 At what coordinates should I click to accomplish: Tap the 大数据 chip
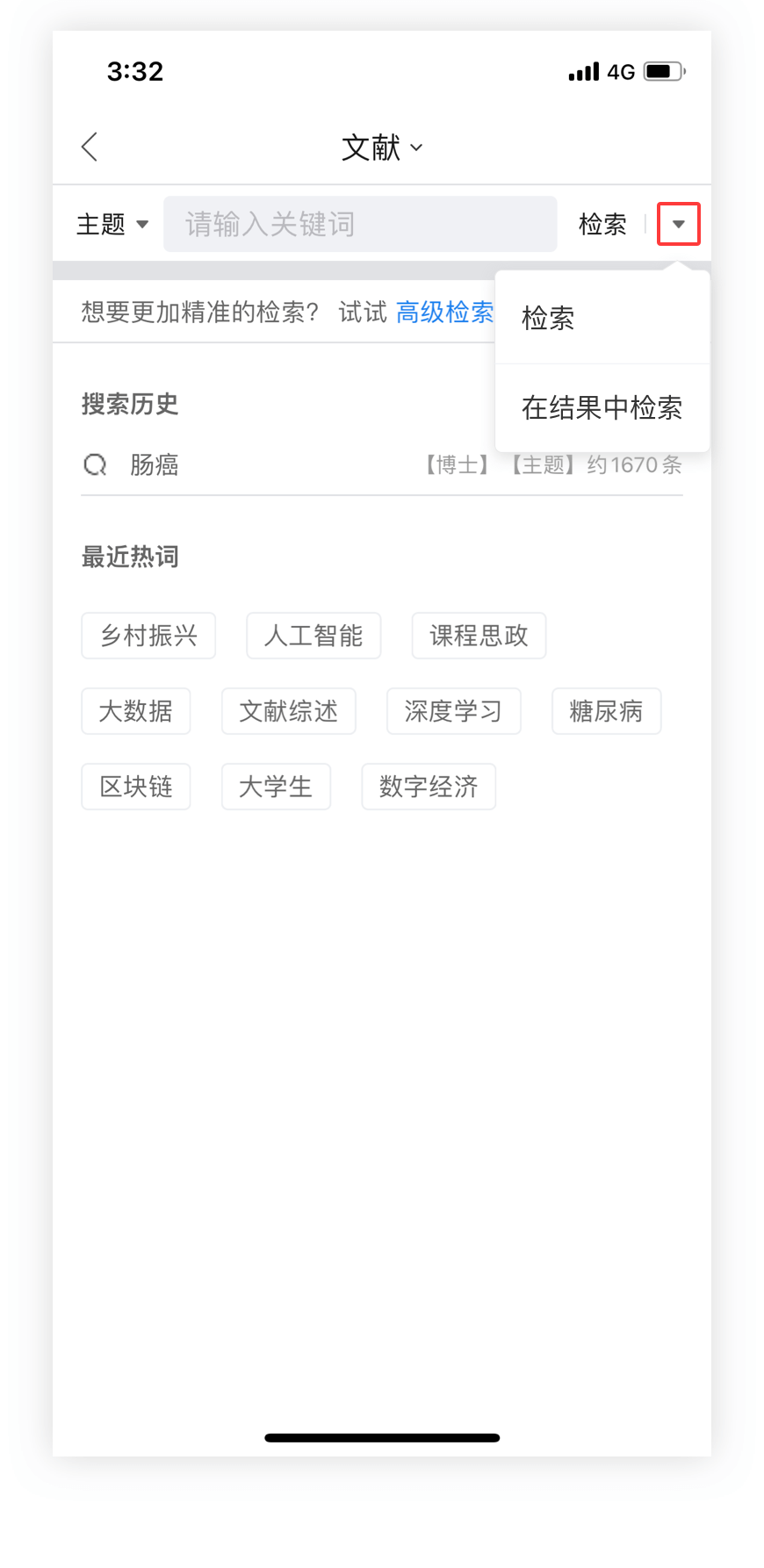[136, 711]
